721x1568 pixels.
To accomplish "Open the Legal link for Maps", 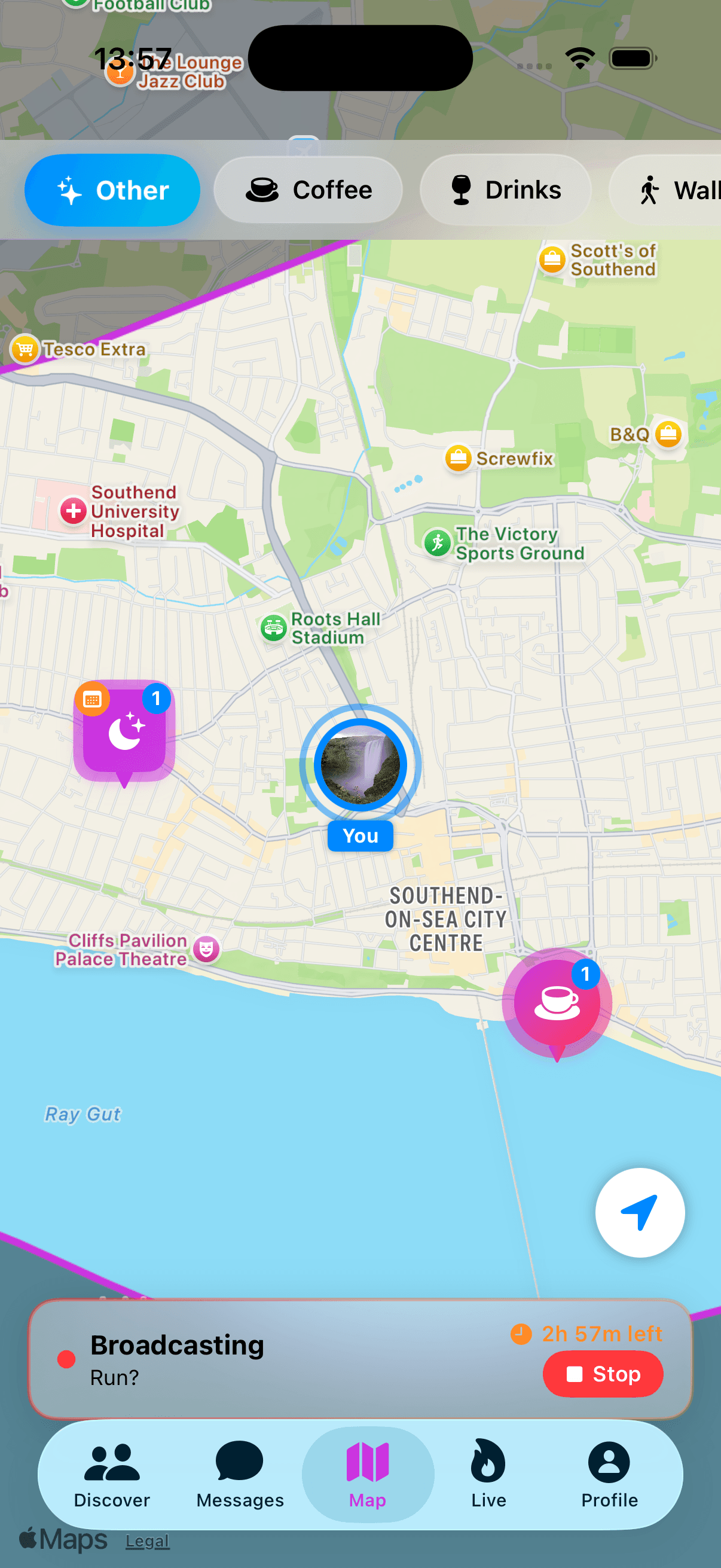I will [147, 1540].
